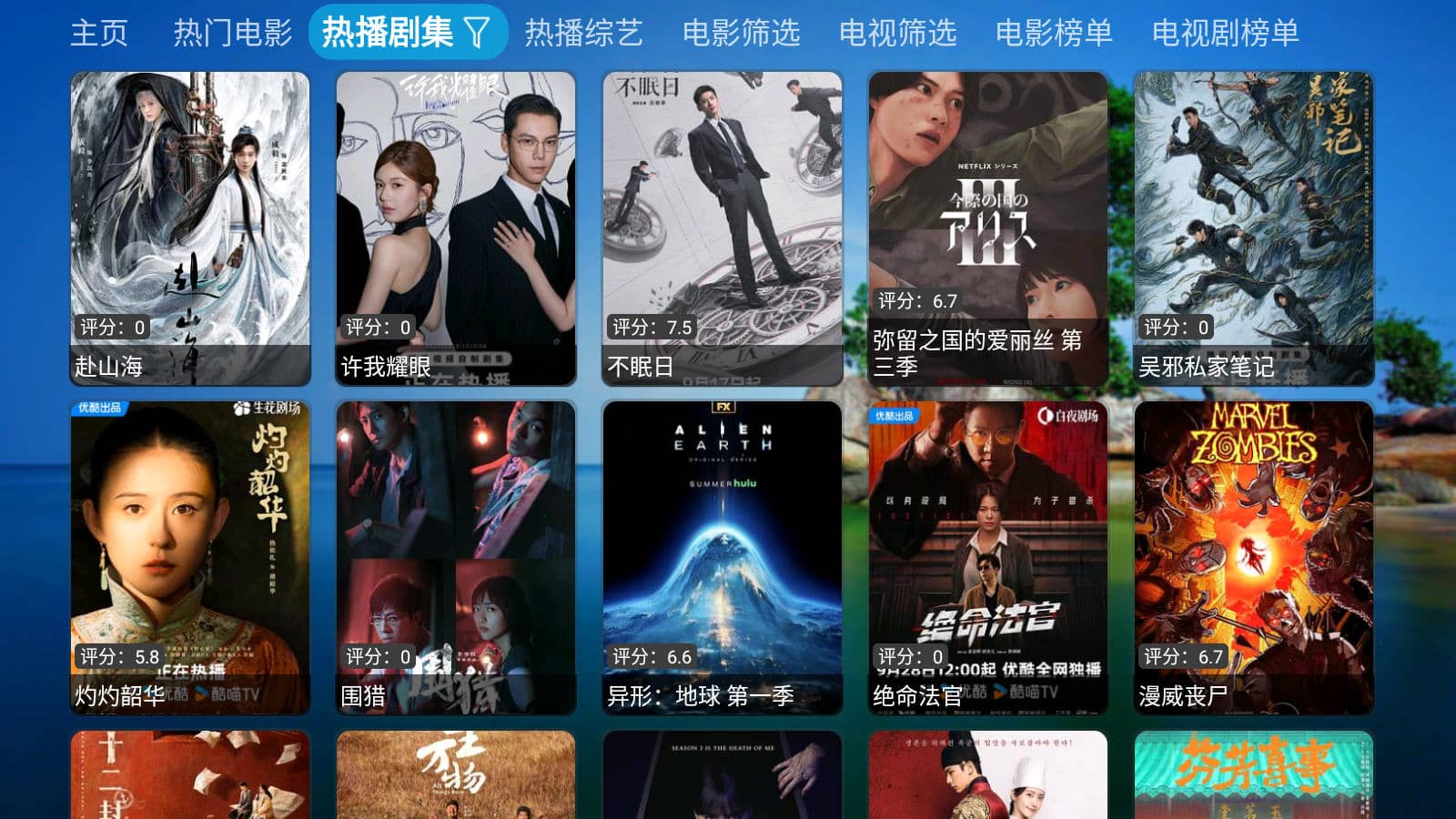The width and height of the screenshot is (1456, 819).
Task: Open the drama 灼灼韶华
Action: point(190,557)
